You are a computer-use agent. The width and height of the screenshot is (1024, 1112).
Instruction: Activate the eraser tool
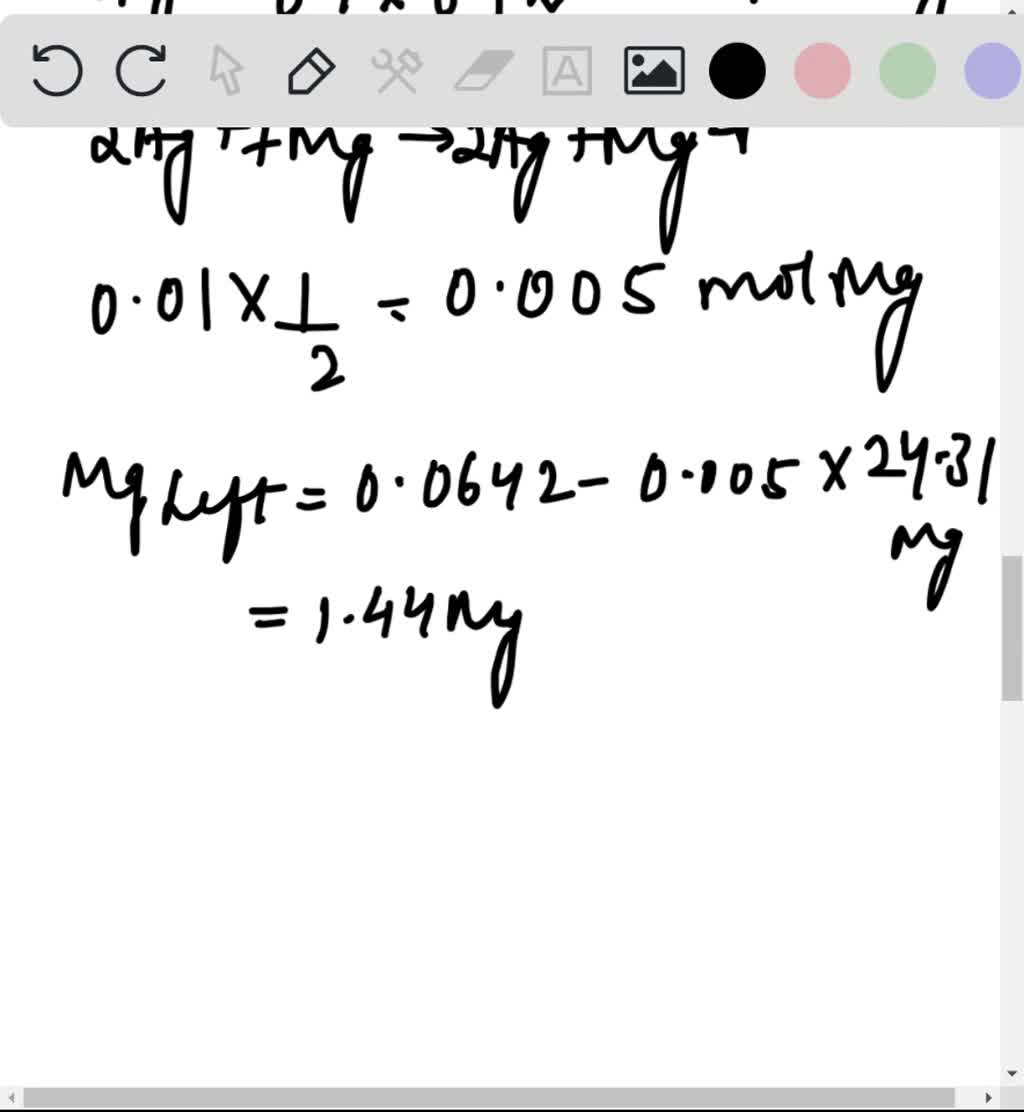pyautogui.click(x=483, y=71)
